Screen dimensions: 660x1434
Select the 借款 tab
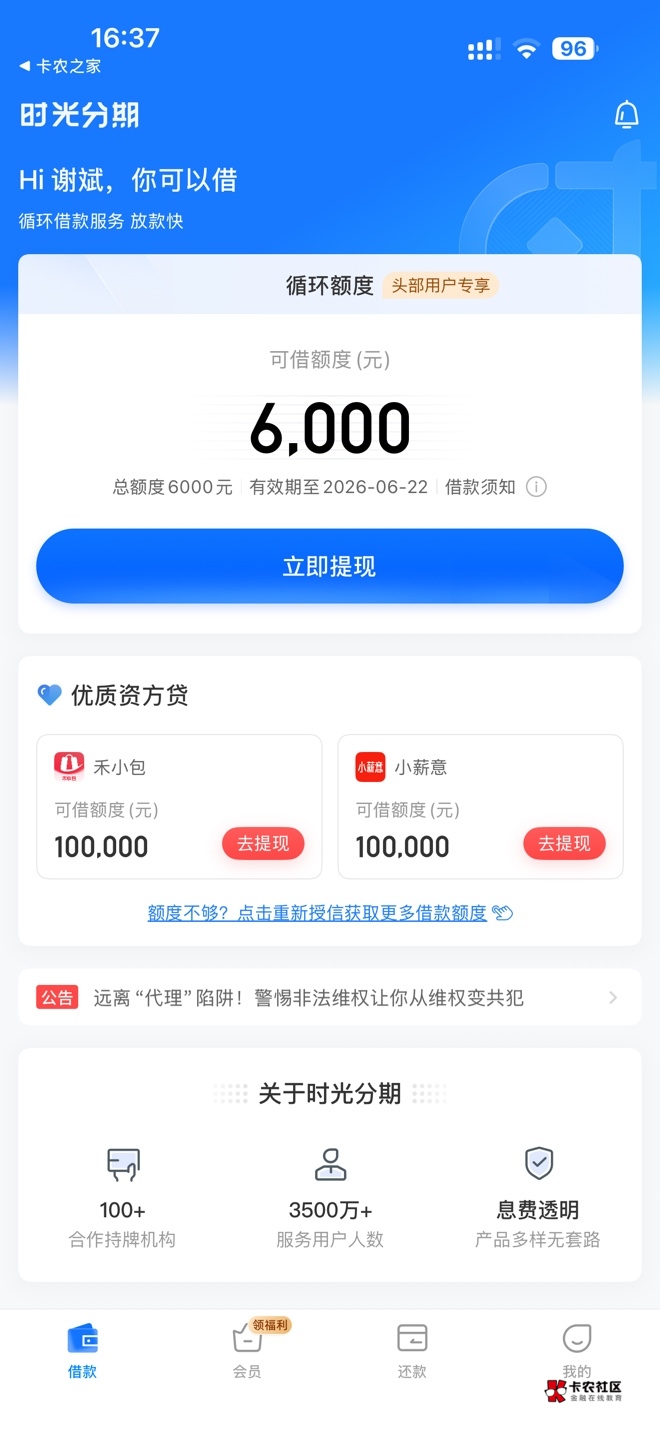[x=82, y=1350]
